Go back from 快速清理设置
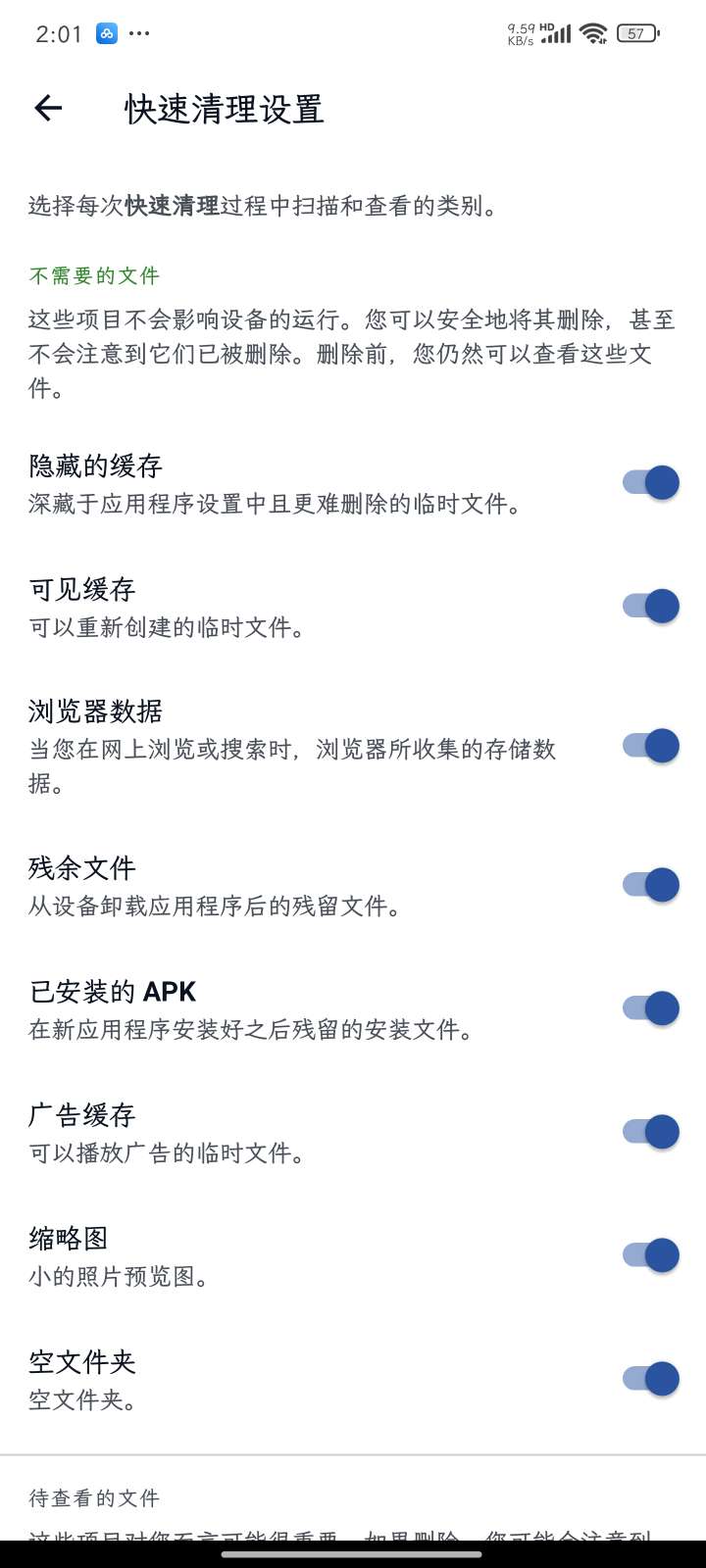Image resolution: width=706 pixels, height=1568 pixels. (48, 109)
